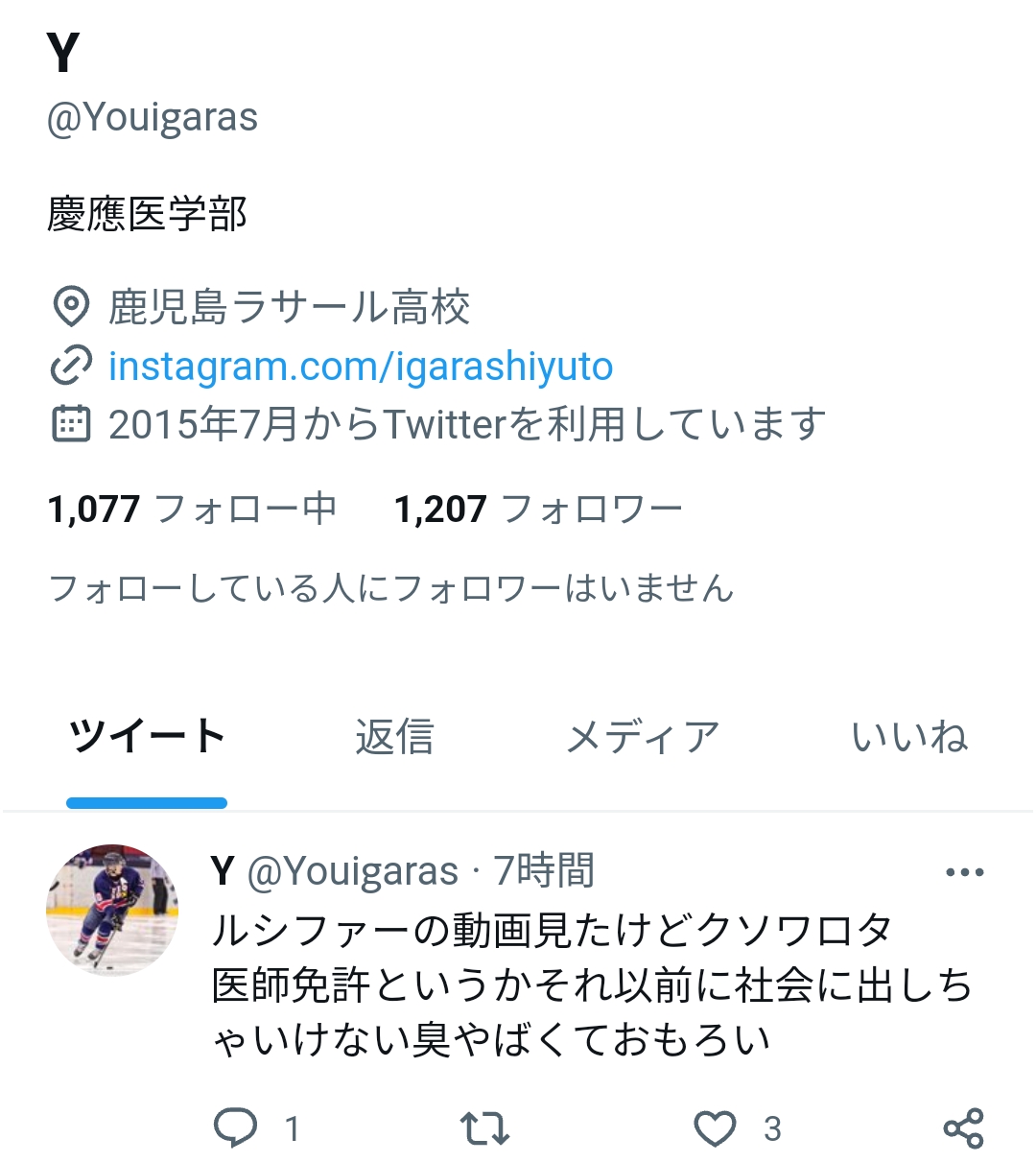The height and width of the screenshot is (1162, 1036).
Task: Share the ルシファー tweet
Action: [x=963, y=1128]
